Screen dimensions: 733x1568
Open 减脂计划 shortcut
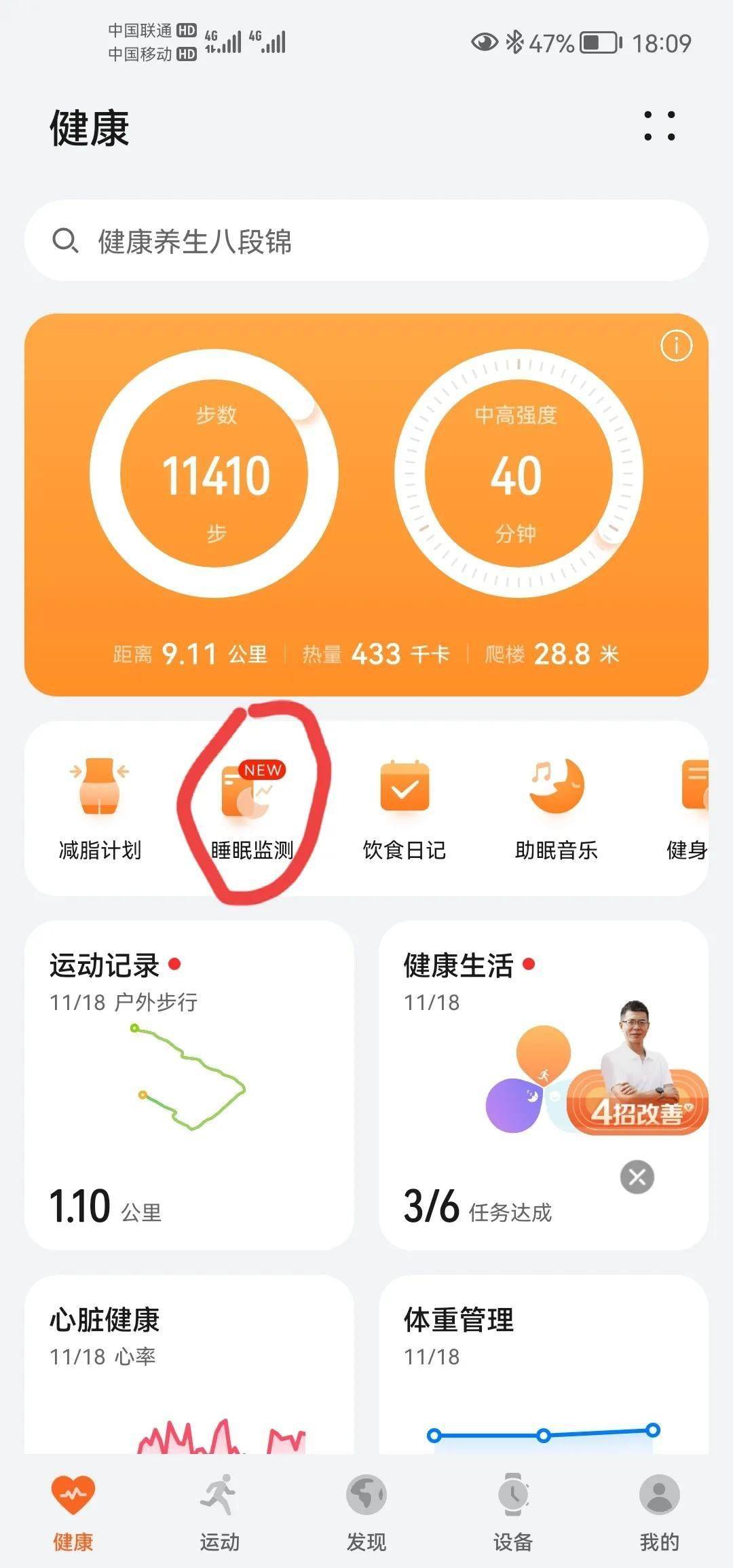[x=100, y=809]
